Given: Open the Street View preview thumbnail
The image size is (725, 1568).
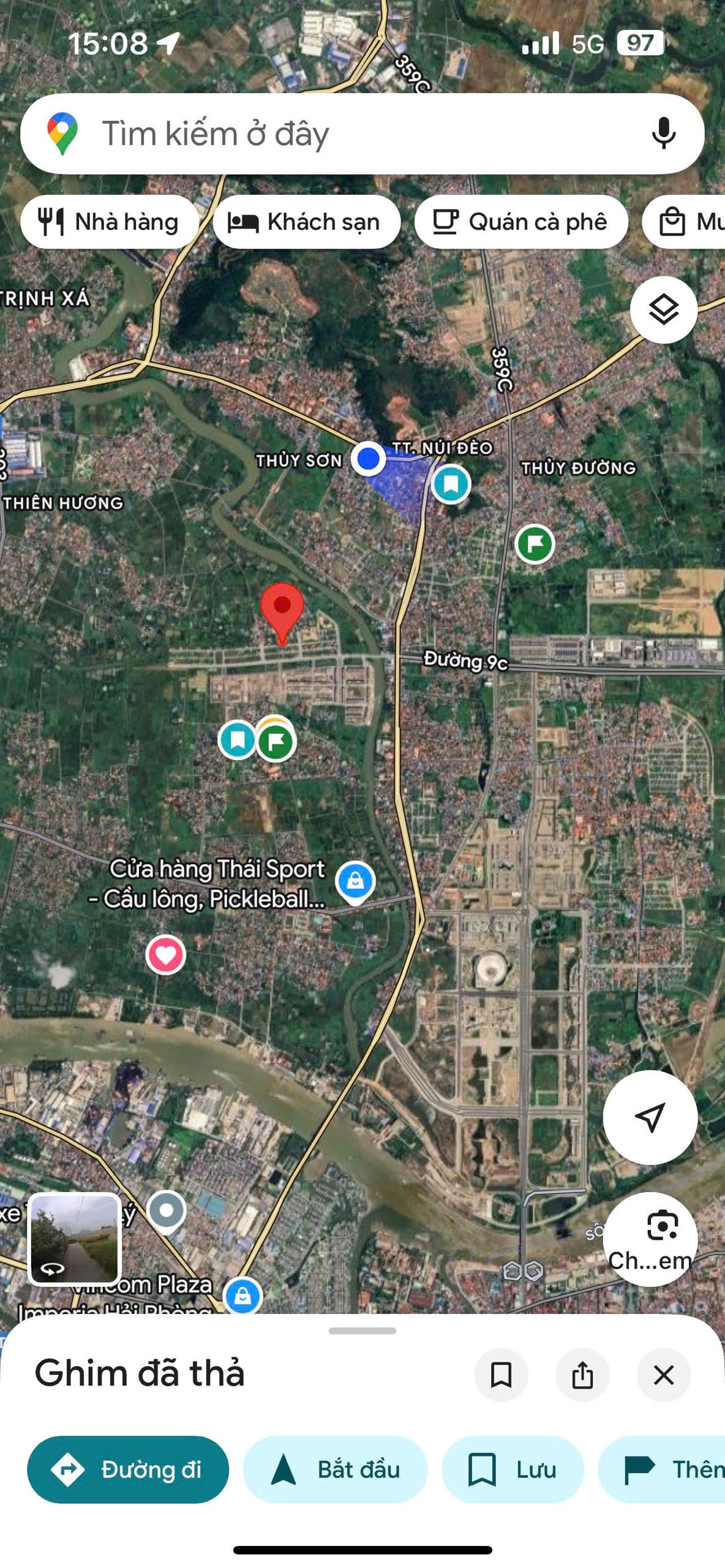Looking at the screenshot, I should (x=75, y=1239).
